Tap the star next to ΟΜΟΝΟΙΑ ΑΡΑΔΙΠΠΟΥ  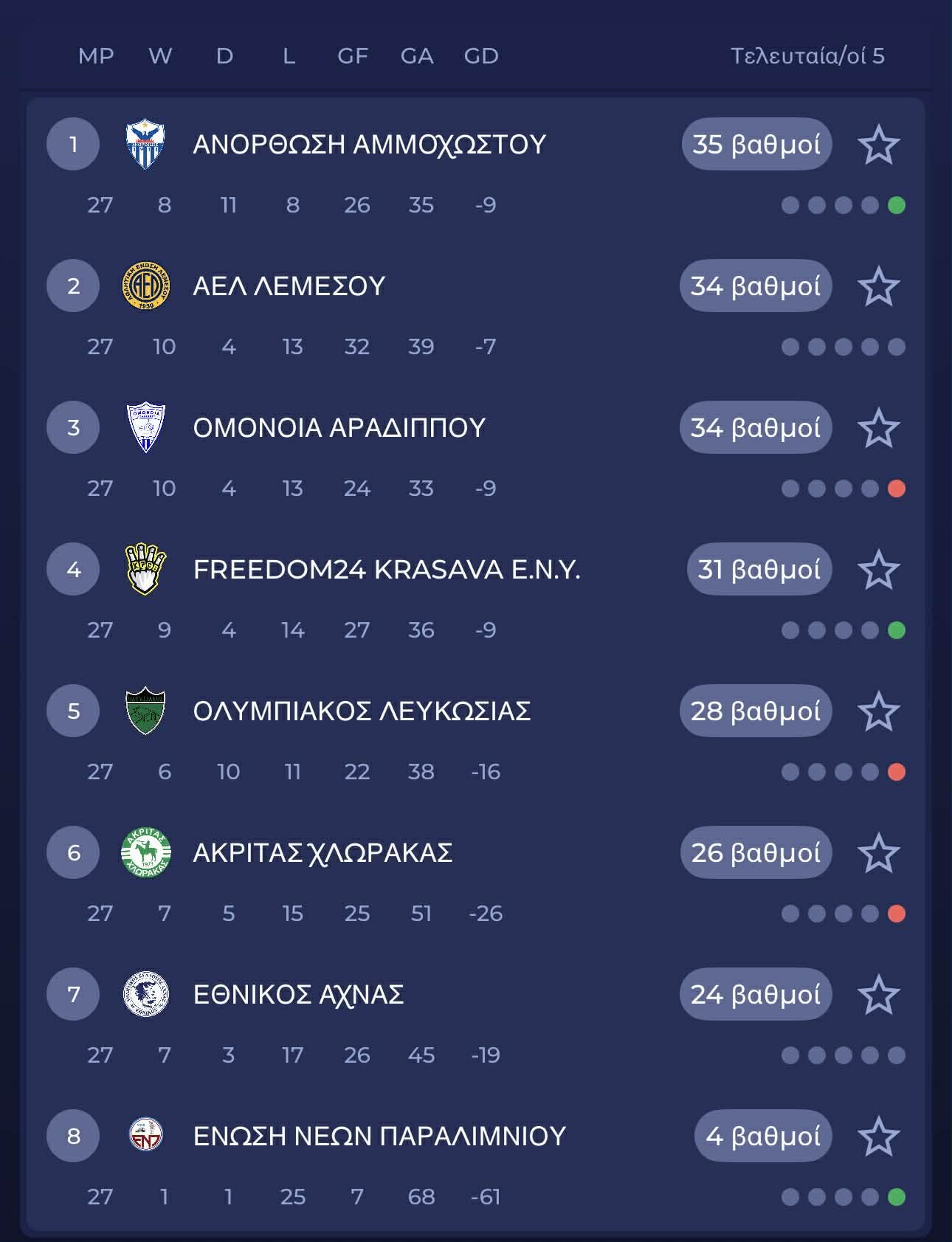[878, 428]
